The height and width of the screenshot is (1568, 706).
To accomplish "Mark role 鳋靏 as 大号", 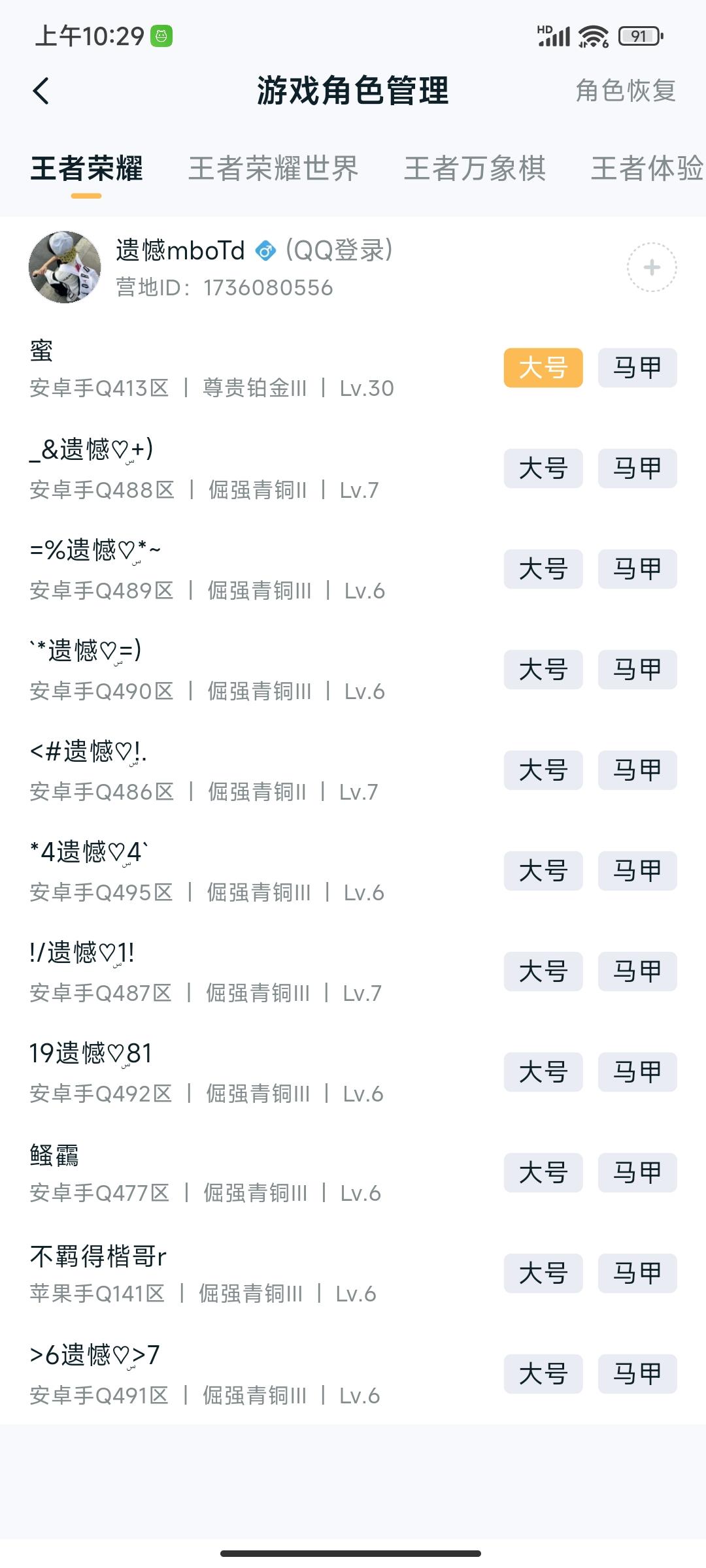I will tap(543, 1173).
